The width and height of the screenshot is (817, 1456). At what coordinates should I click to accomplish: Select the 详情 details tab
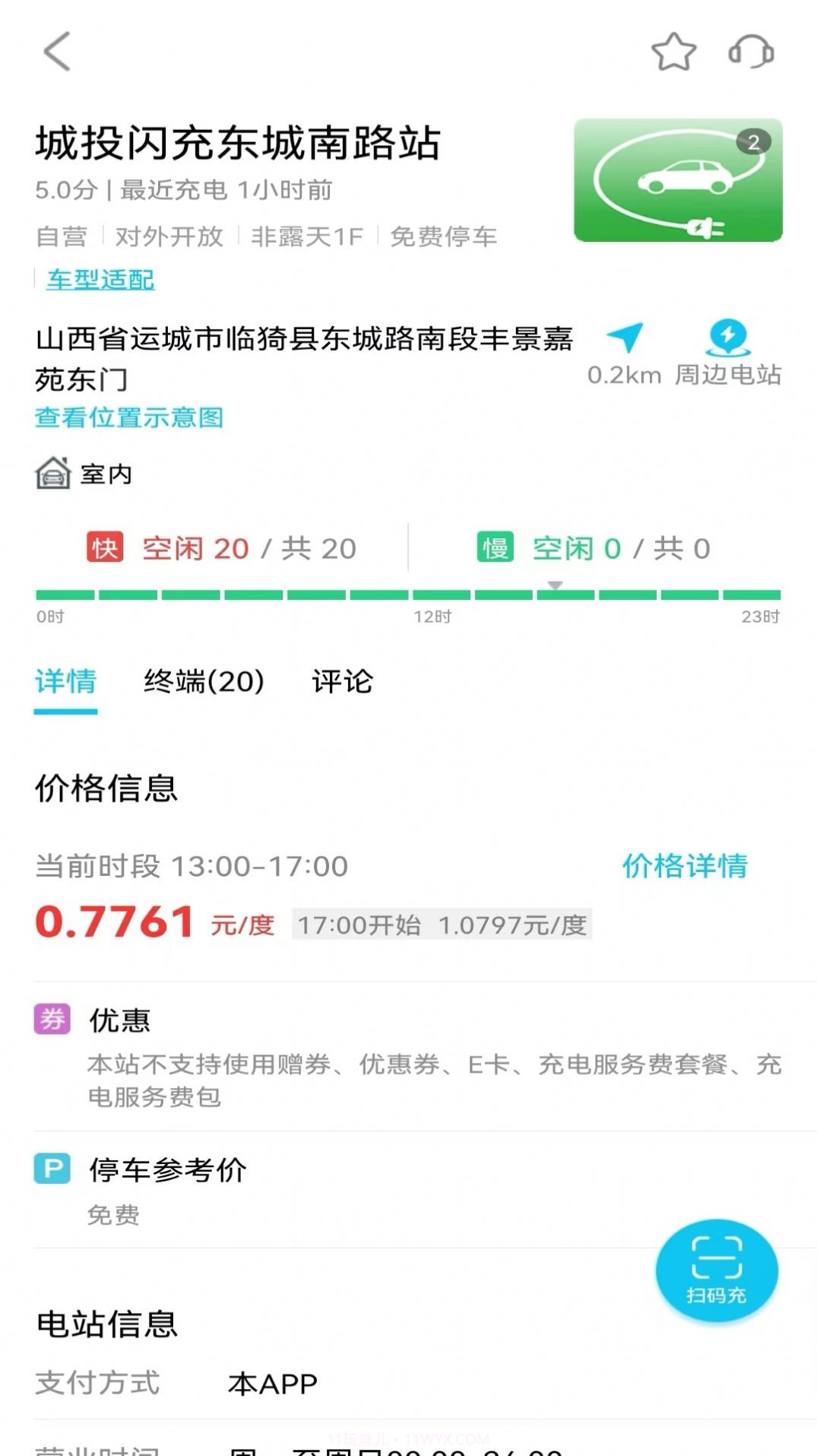[x=65, y=682]
